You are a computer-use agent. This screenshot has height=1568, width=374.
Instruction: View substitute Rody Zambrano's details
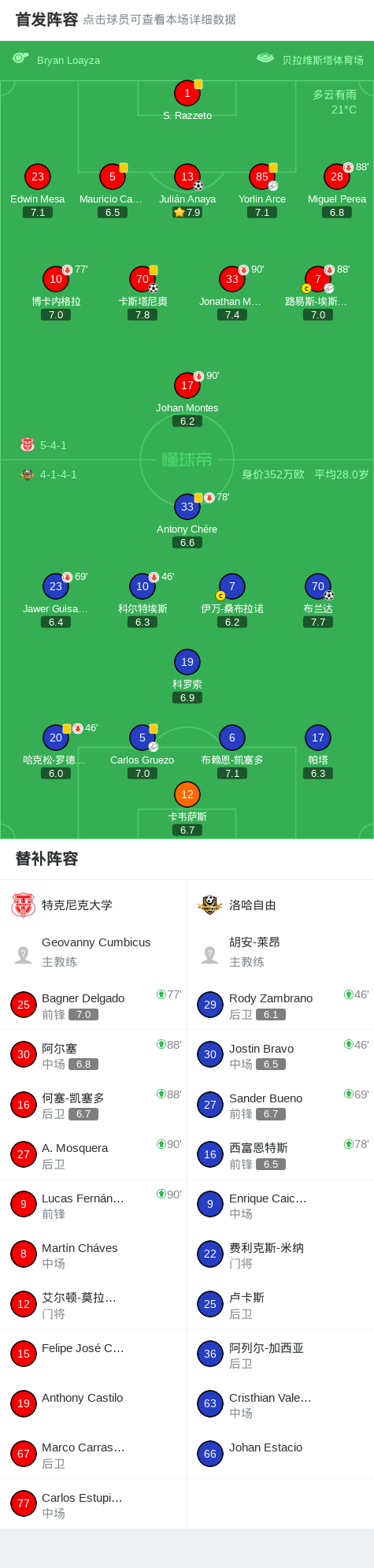point(280,1005)
